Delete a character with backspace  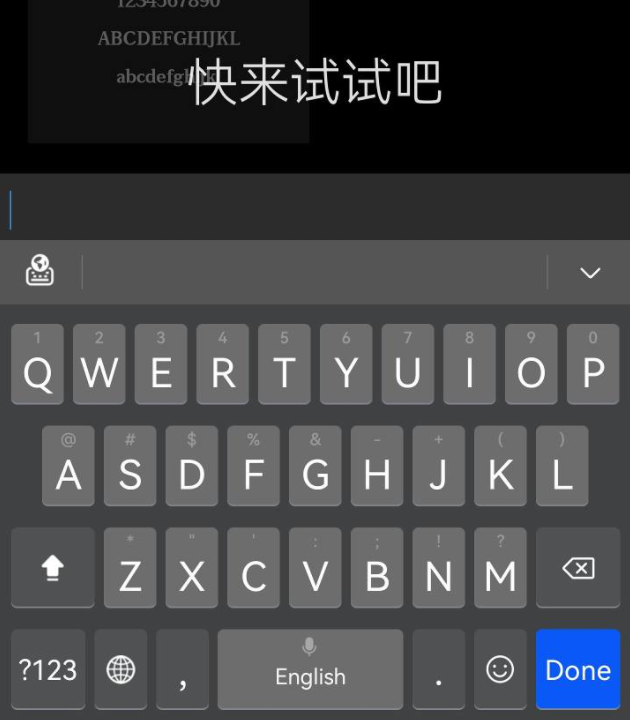[578, 568]
